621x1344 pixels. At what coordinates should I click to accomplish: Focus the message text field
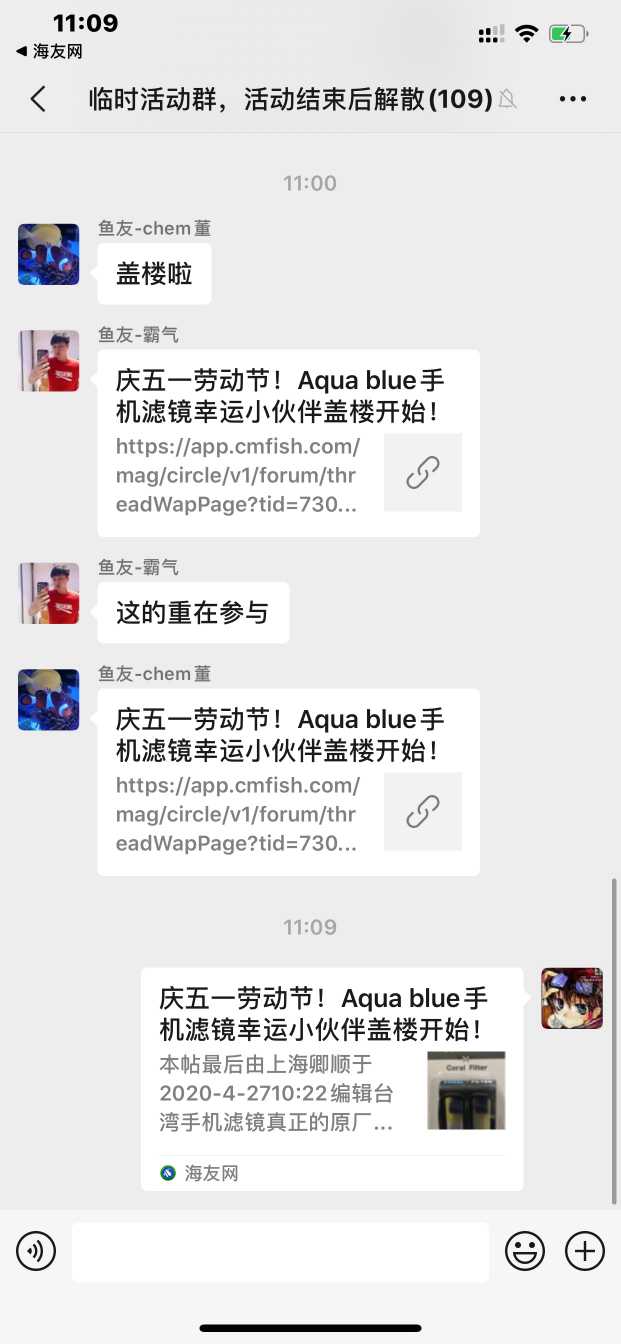point(280,1251)
